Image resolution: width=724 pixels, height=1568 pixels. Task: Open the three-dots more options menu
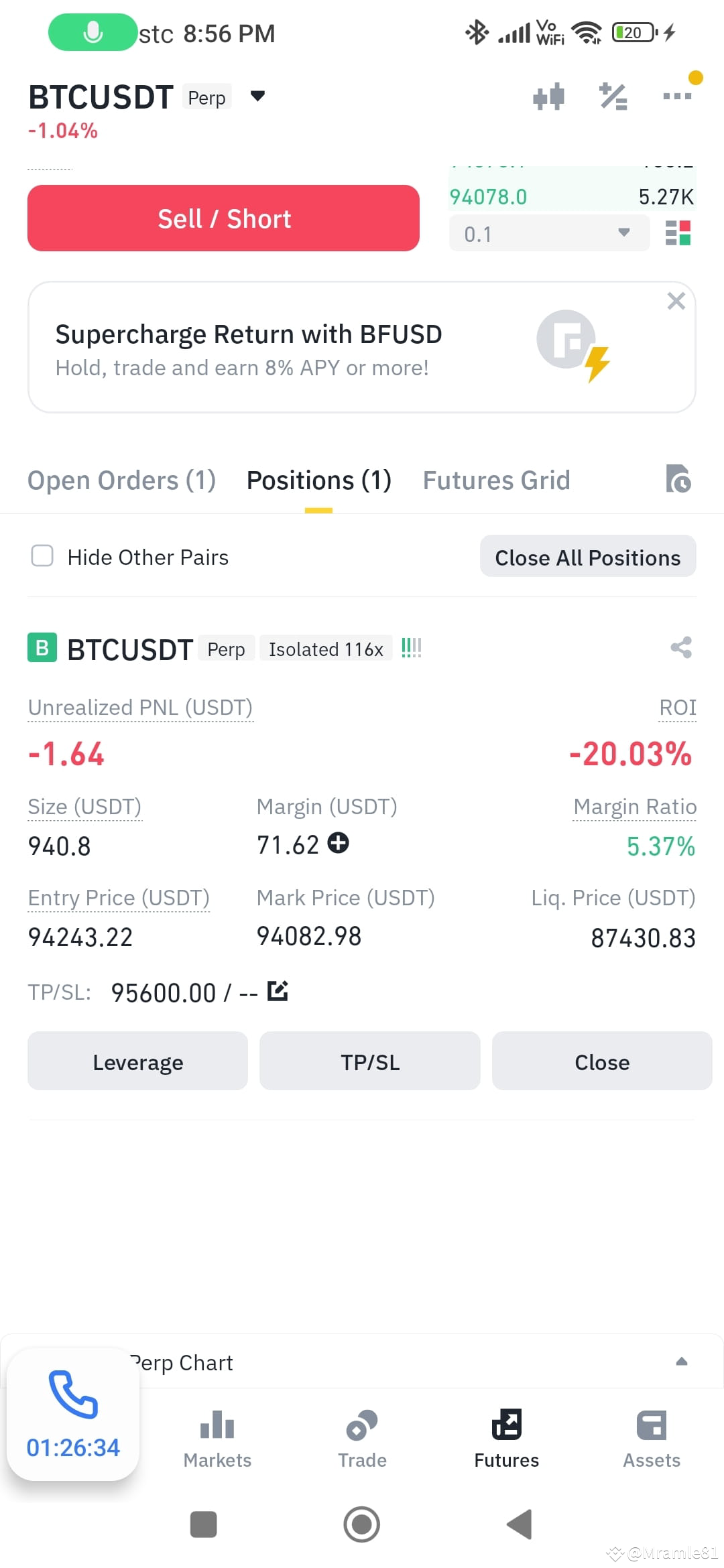676,96
